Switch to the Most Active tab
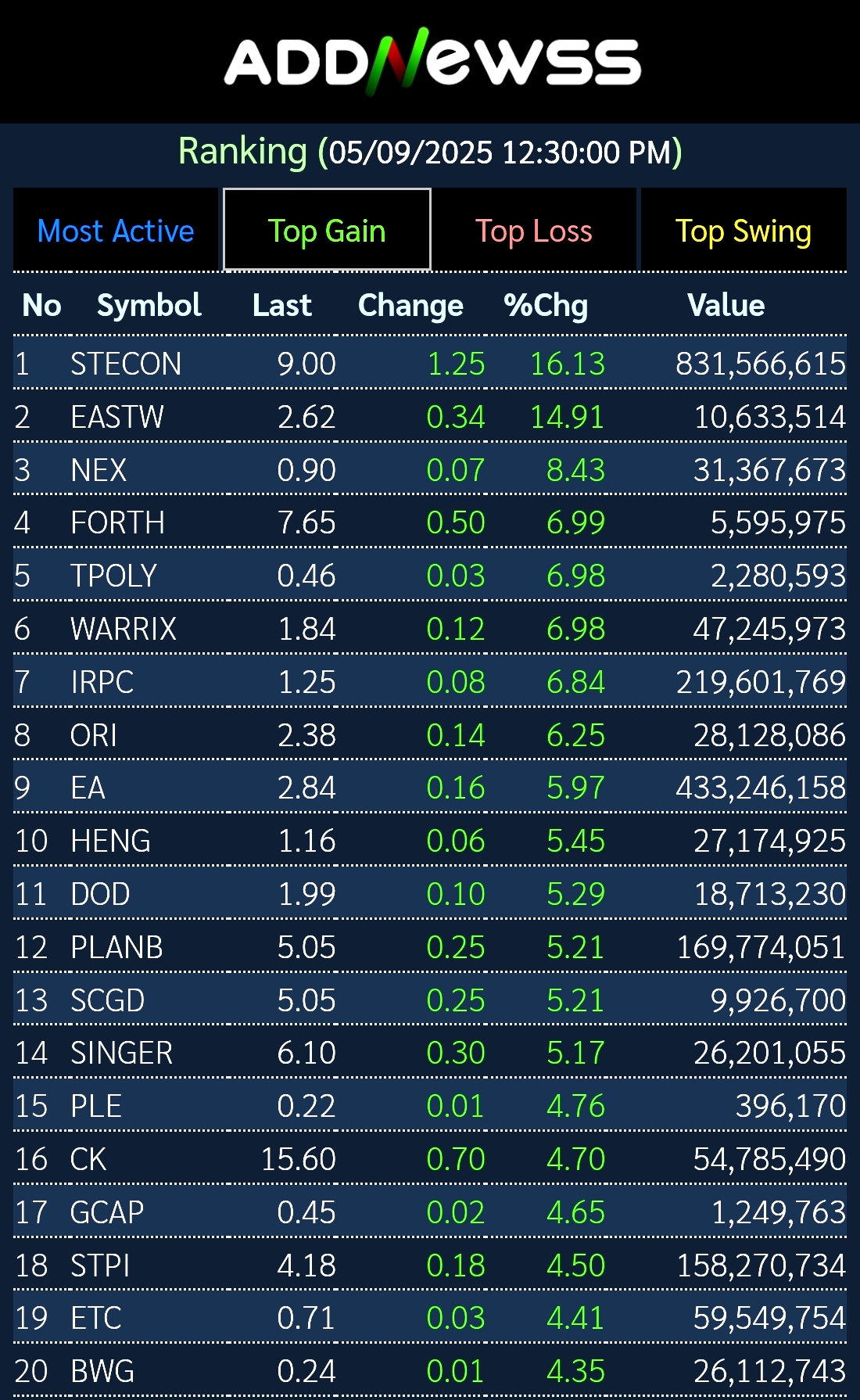860x1400 pixels. tap(116, 230)
